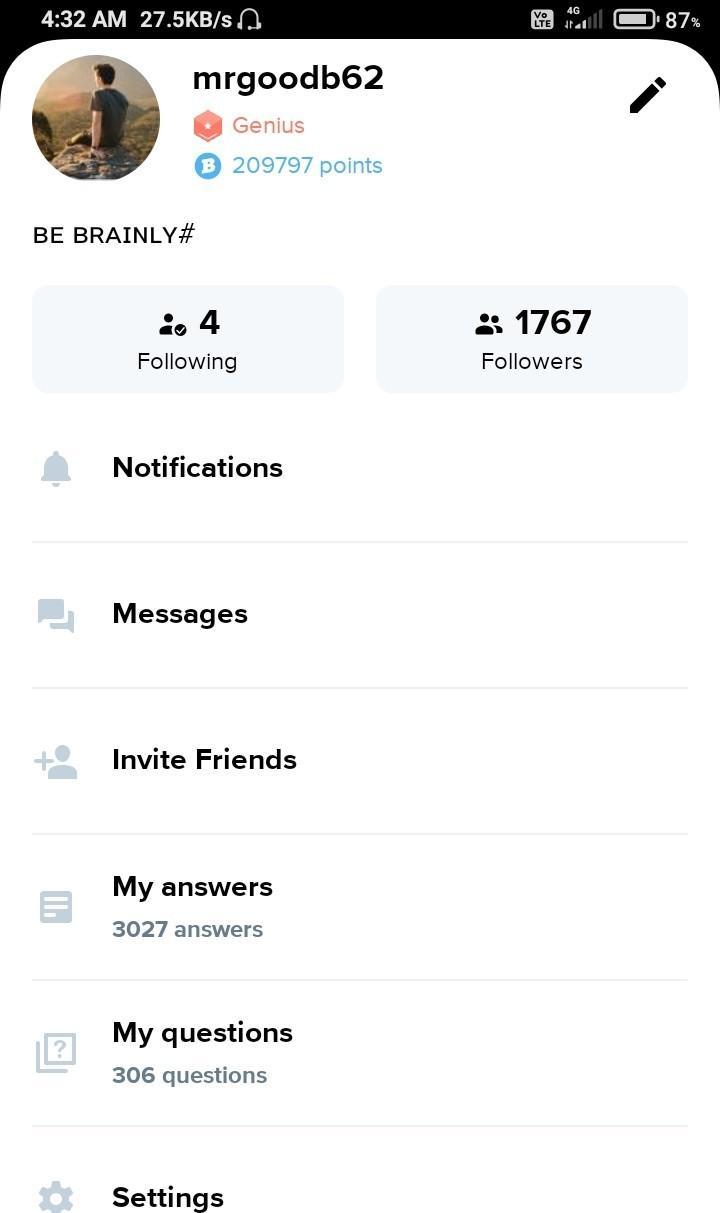The image size is (720, 1213).
Task: Open the profile picture
Action: 96,118
